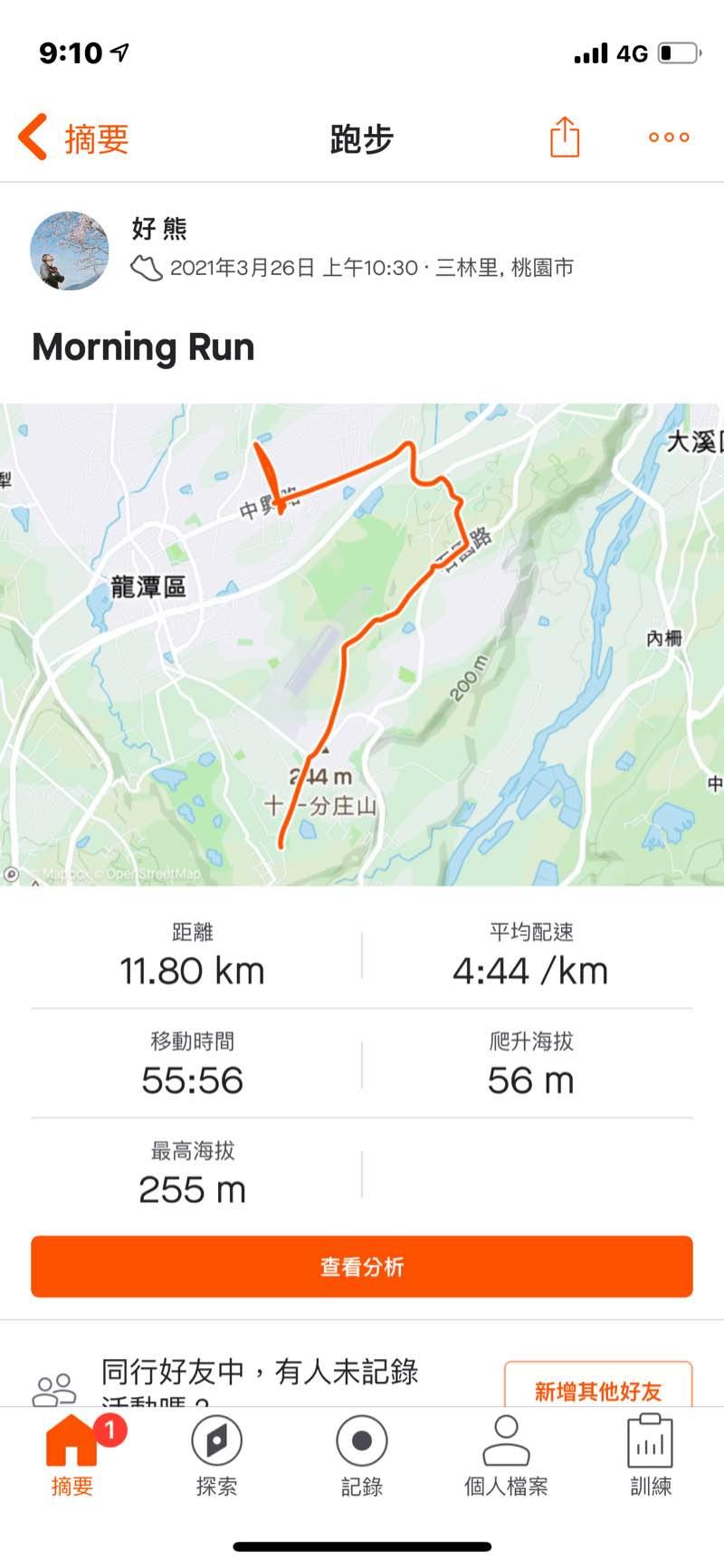Image resolution: width=724 pixels, height=1568 pixels.
Task: Open 好熊's profile picture
Action: coord(70,251)
